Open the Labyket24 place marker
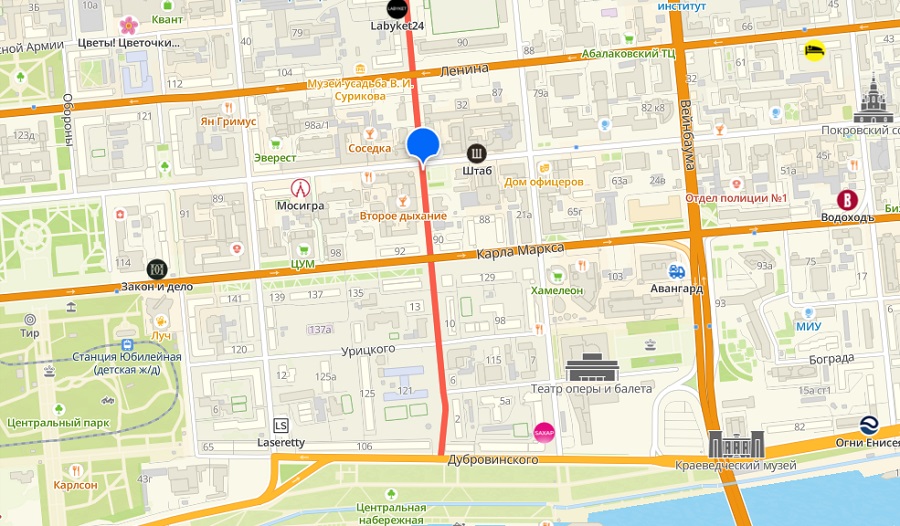Screen dimensions: 900x526 (x=397, y=9)
